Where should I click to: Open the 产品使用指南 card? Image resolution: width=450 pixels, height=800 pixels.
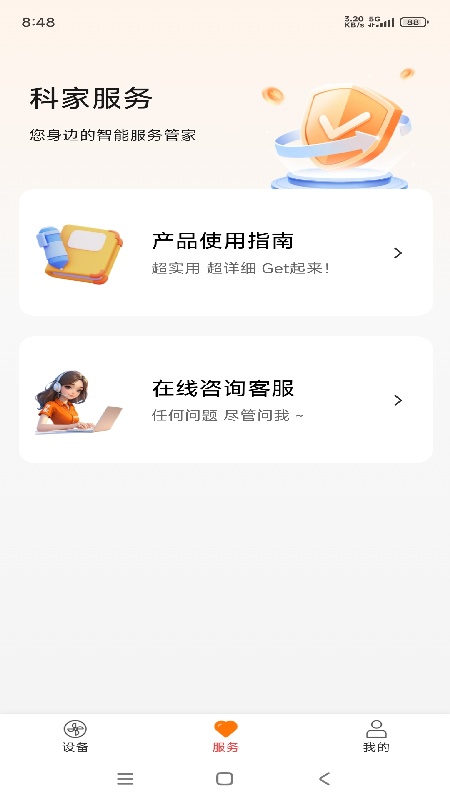[x=226, y=253]
